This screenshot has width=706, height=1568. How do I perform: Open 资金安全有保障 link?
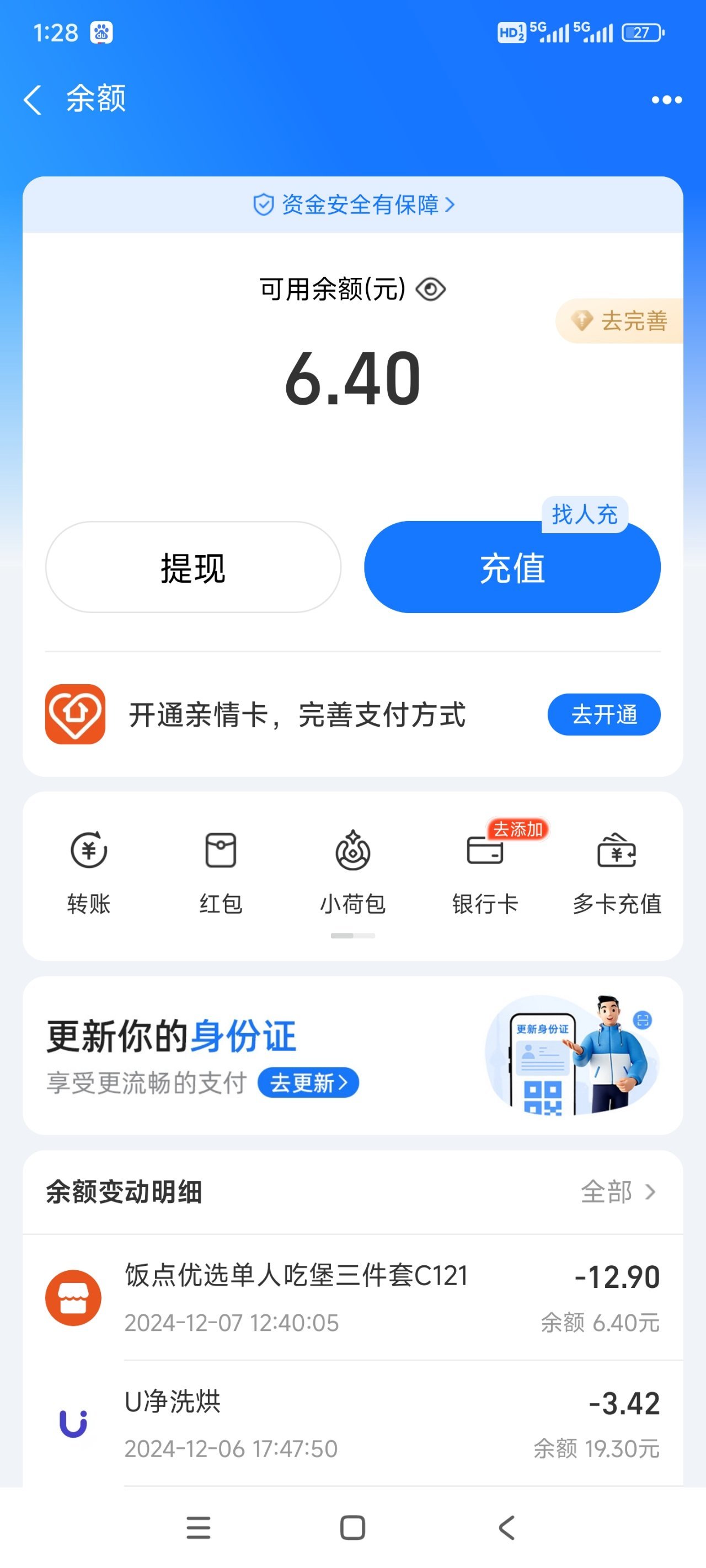[354, 205]
